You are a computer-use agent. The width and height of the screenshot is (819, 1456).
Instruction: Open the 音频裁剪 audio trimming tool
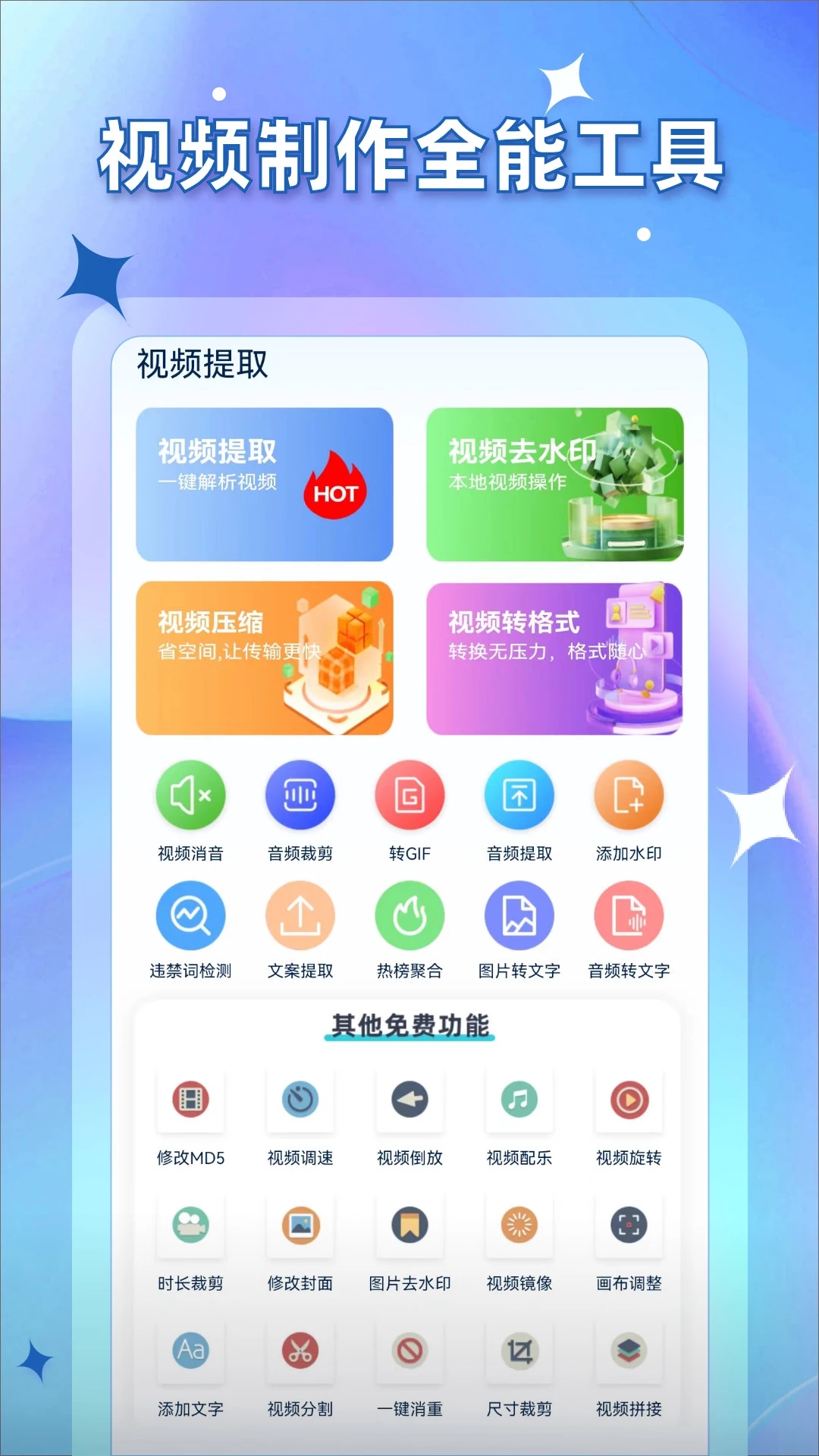[300, 795]
